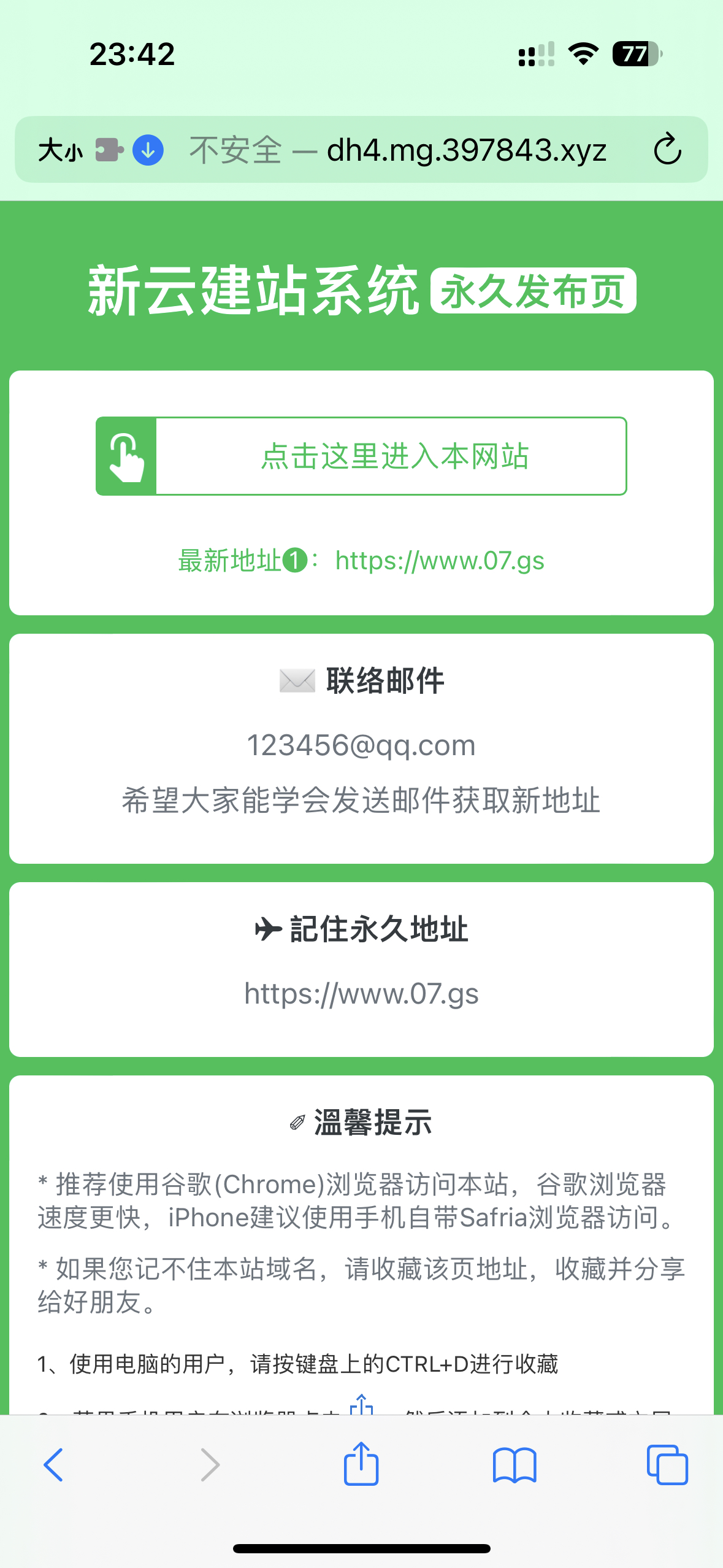The height and width of the screenshot is (1568, 723).
Task: Open the 最新地址 https://www.07.gs link
Action: (x=439, y=561)
